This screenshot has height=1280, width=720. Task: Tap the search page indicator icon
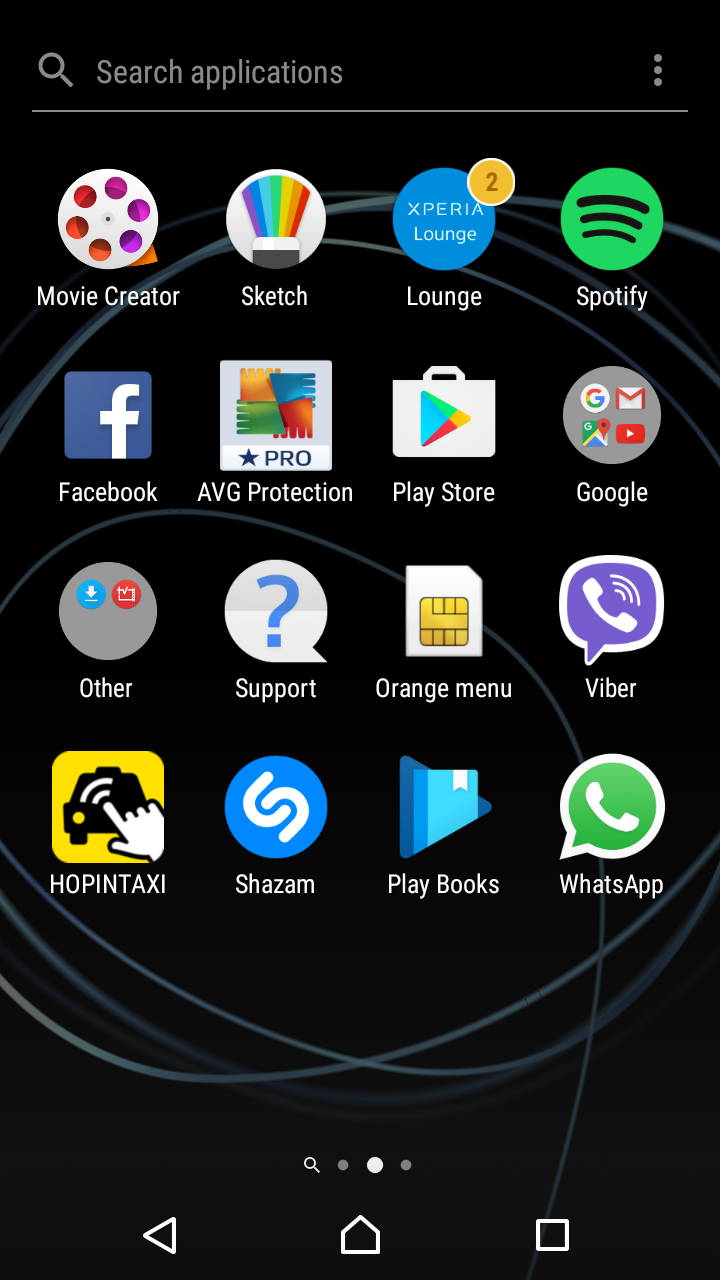[x=312, y=1165]
